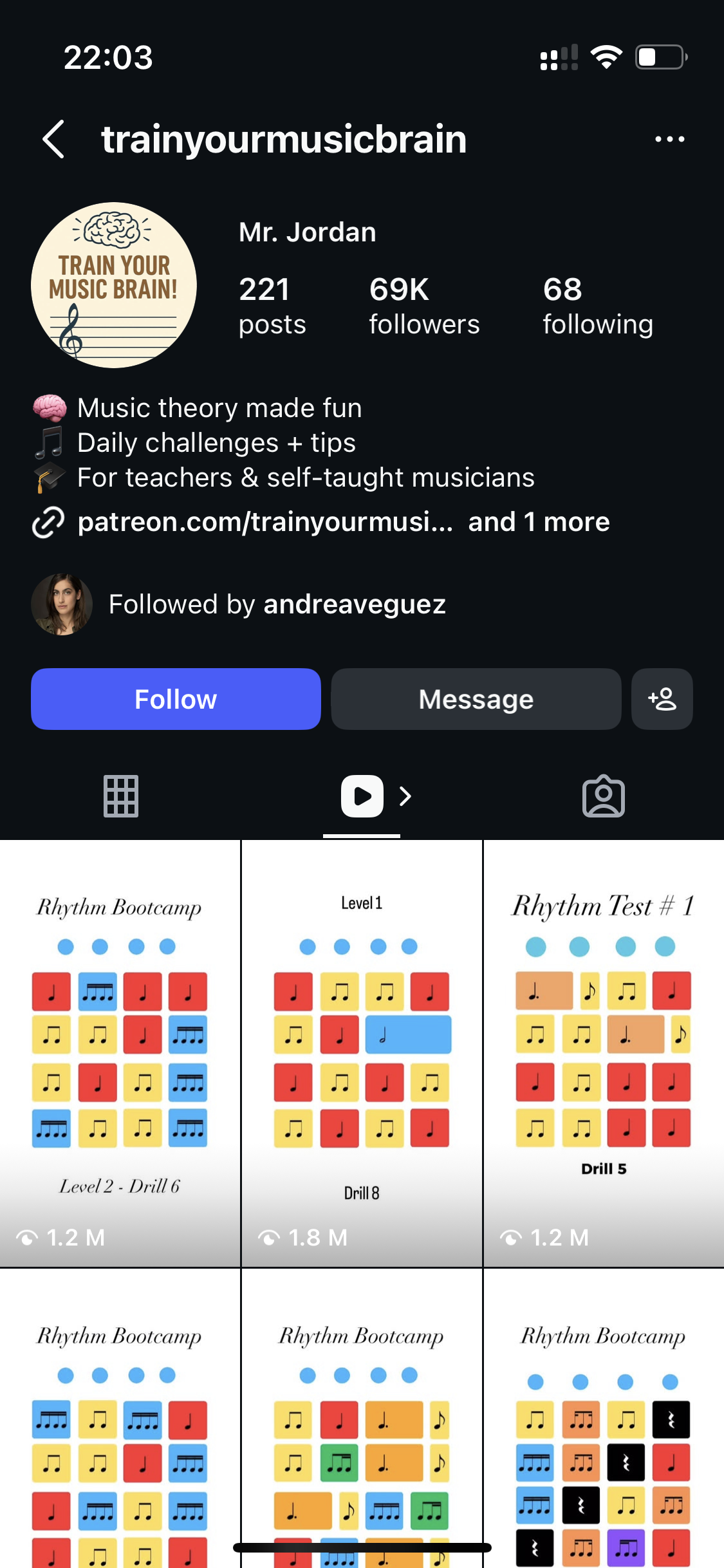Screen dimensions: 724x1568
Task: Play the Level 1 Drill 8 reel
Action: point(362,1052)
